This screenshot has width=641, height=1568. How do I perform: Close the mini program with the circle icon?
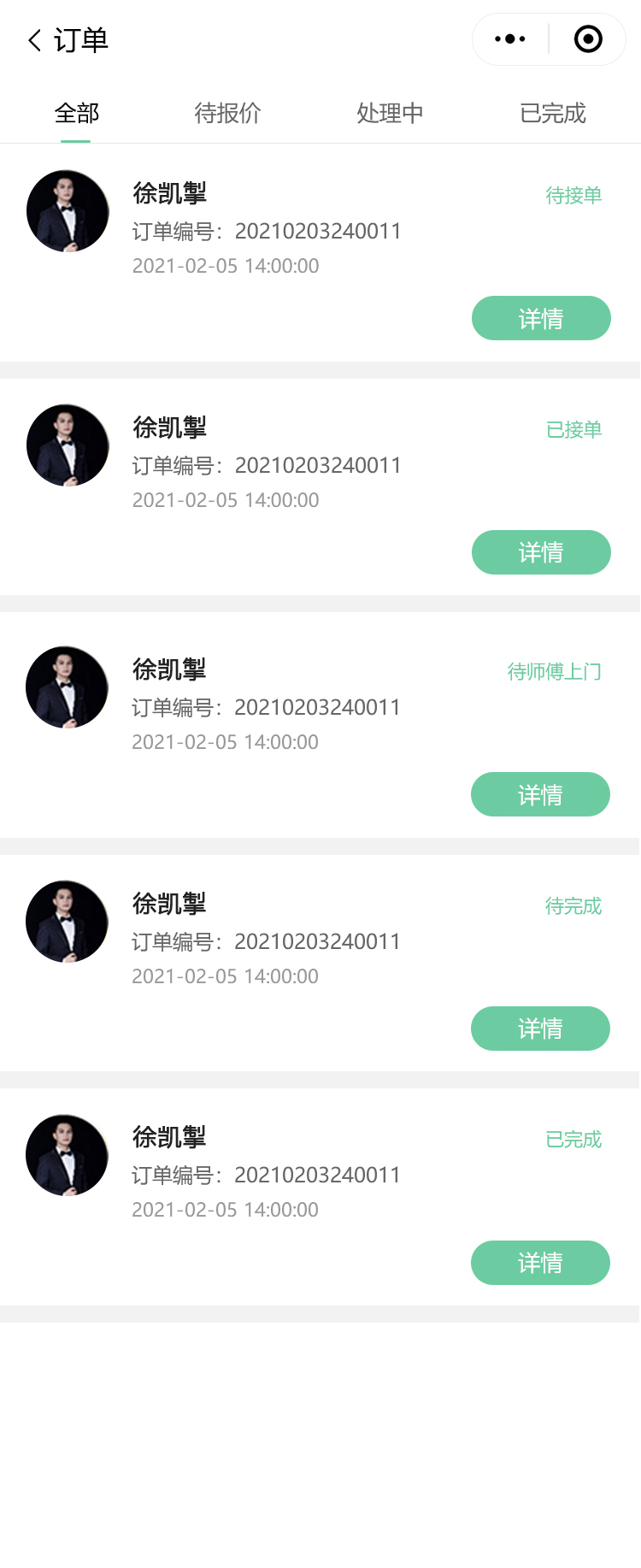point(588,39)
